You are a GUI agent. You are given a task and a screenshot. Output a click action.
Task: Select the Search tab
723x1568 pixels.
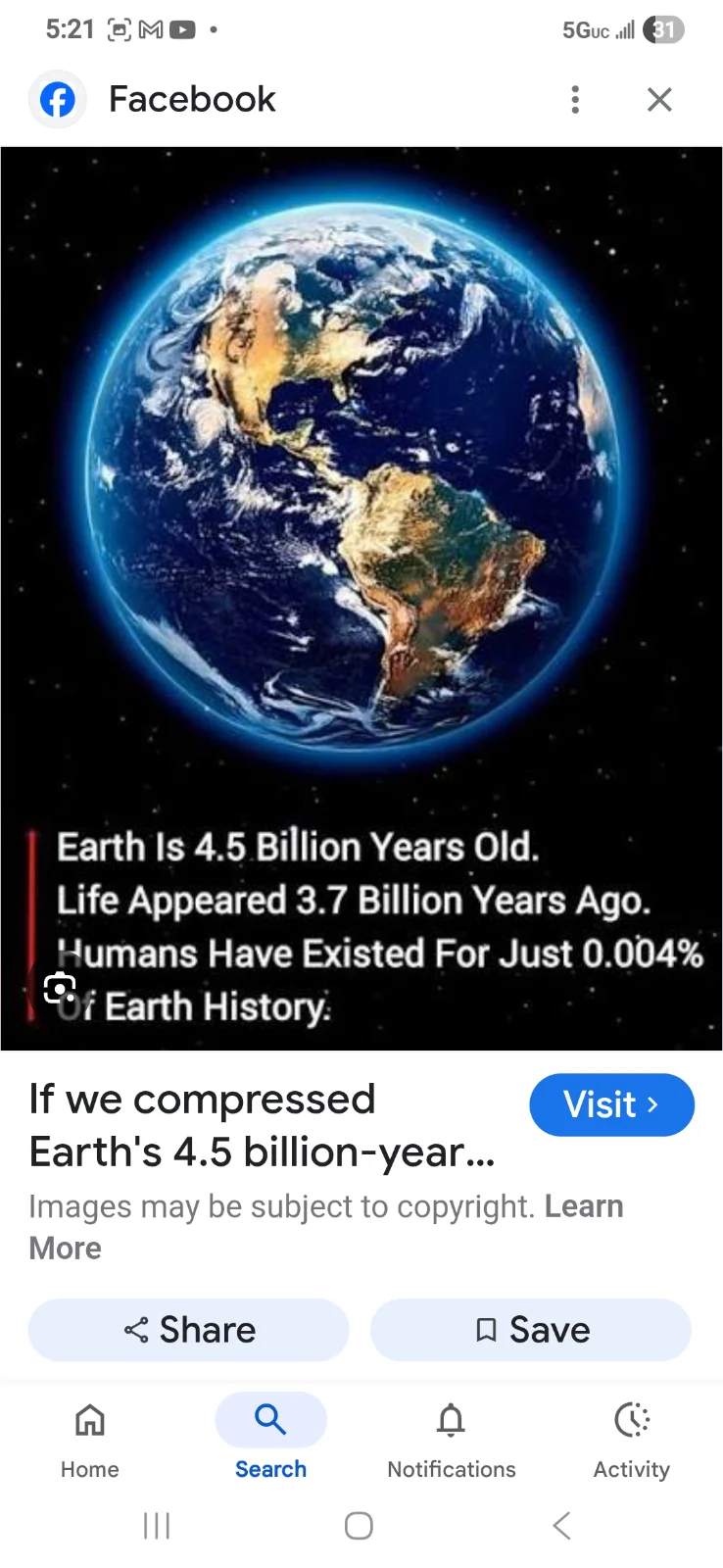tap(270, 1439)
